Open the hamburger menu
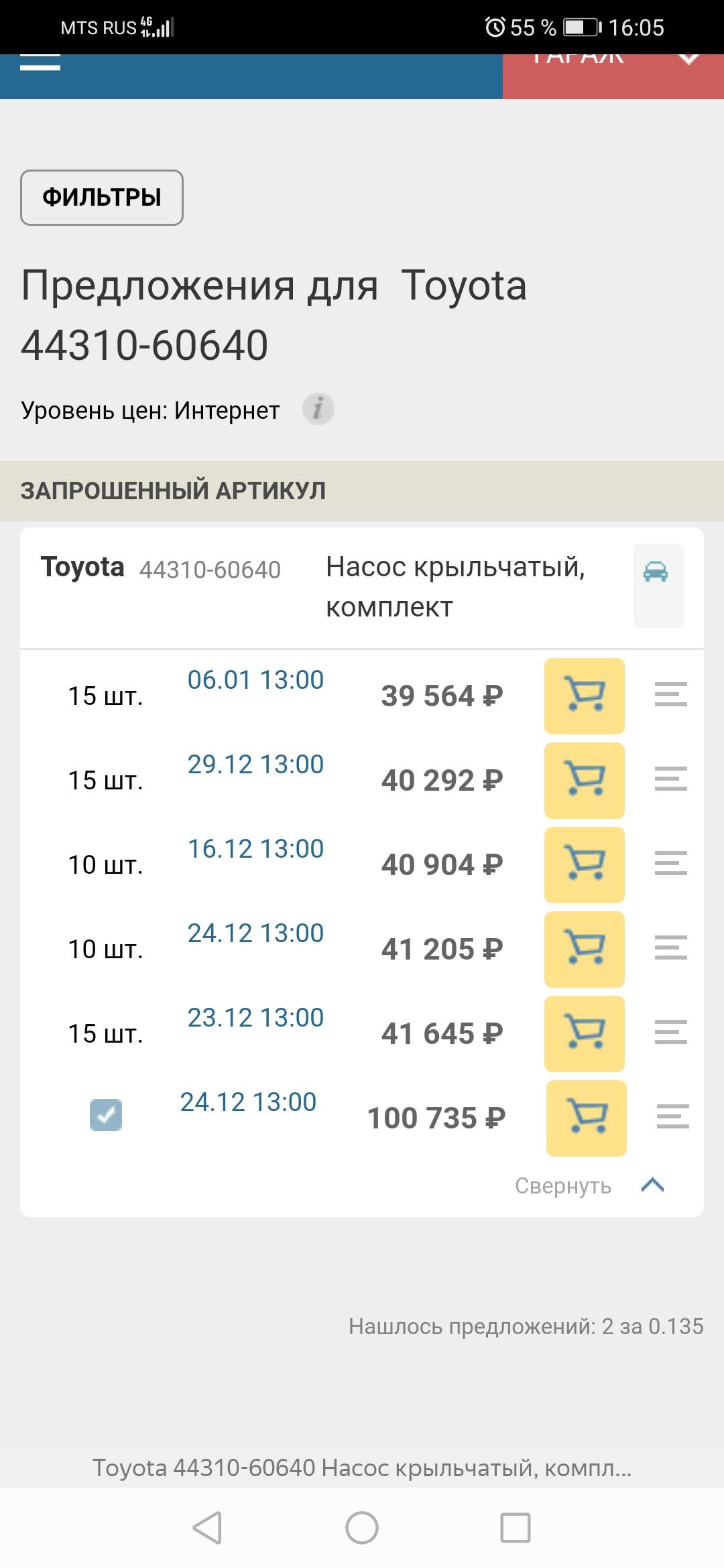This screenshot has width=724, height=1568. pos(40,63)
